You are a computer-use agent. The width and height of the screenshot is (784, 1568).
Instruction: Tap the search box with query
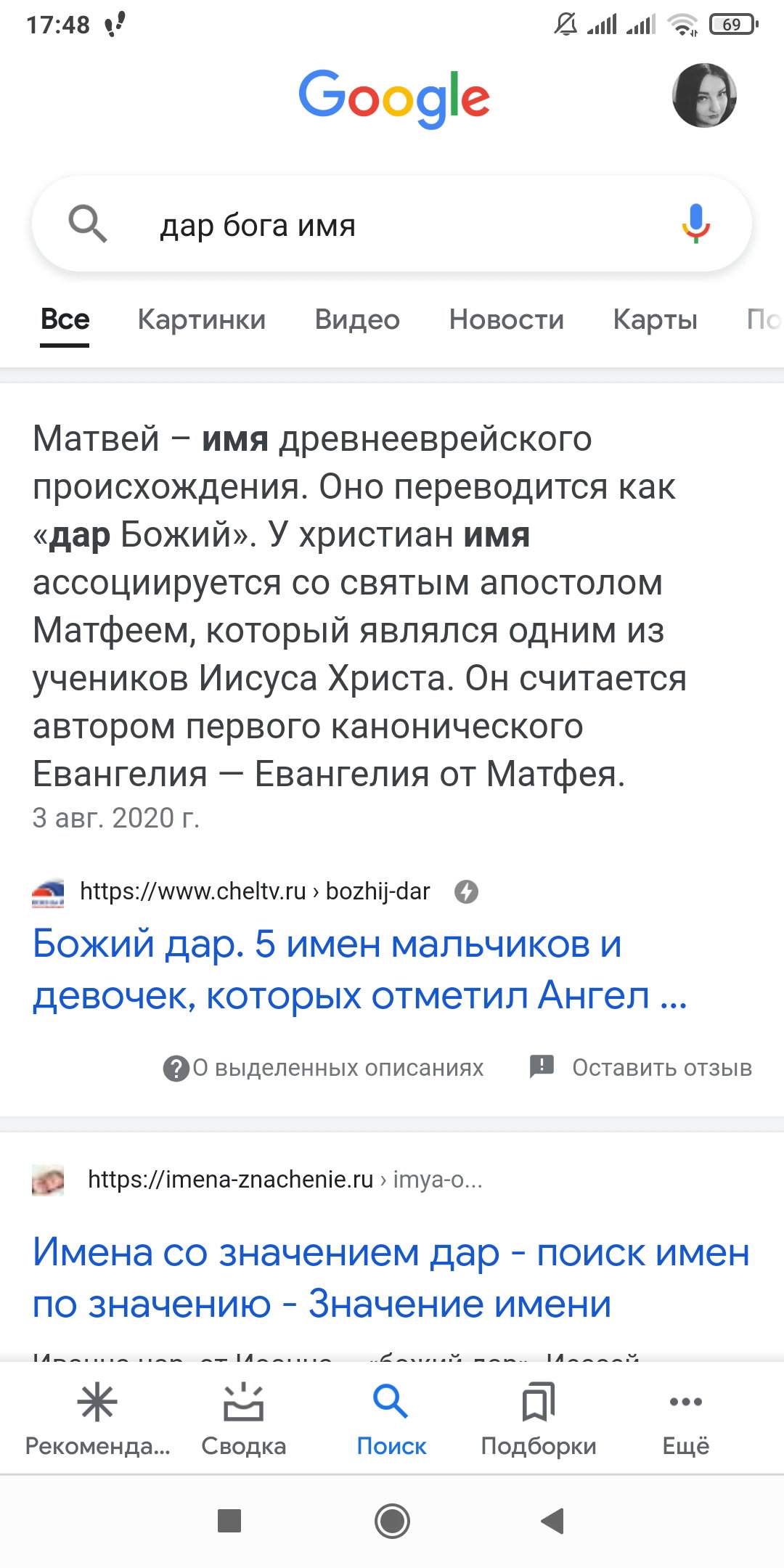pyautogui.click(x=392, y=224)
